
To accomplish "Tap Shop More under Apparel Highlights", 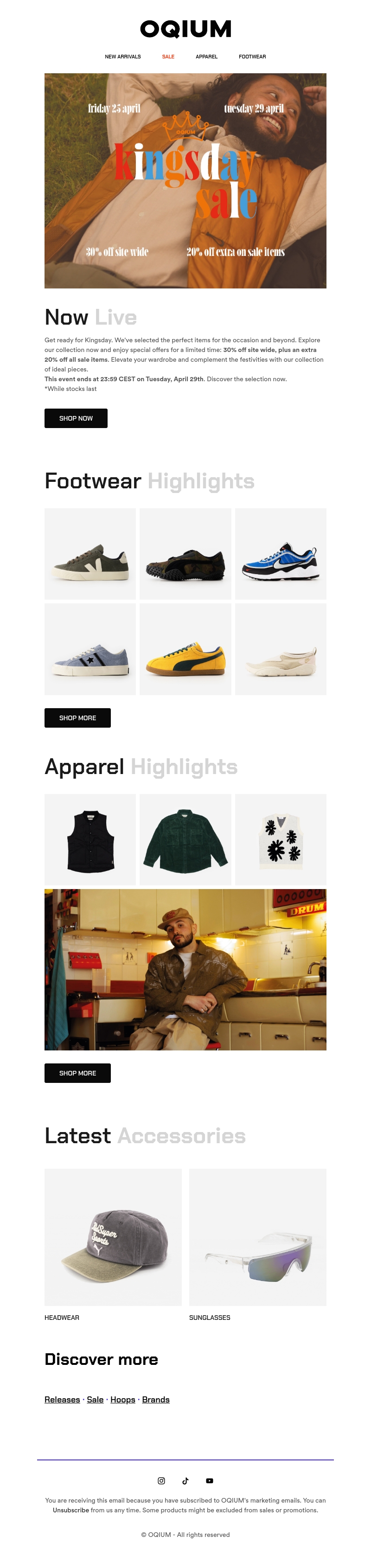I will 77,1073.
